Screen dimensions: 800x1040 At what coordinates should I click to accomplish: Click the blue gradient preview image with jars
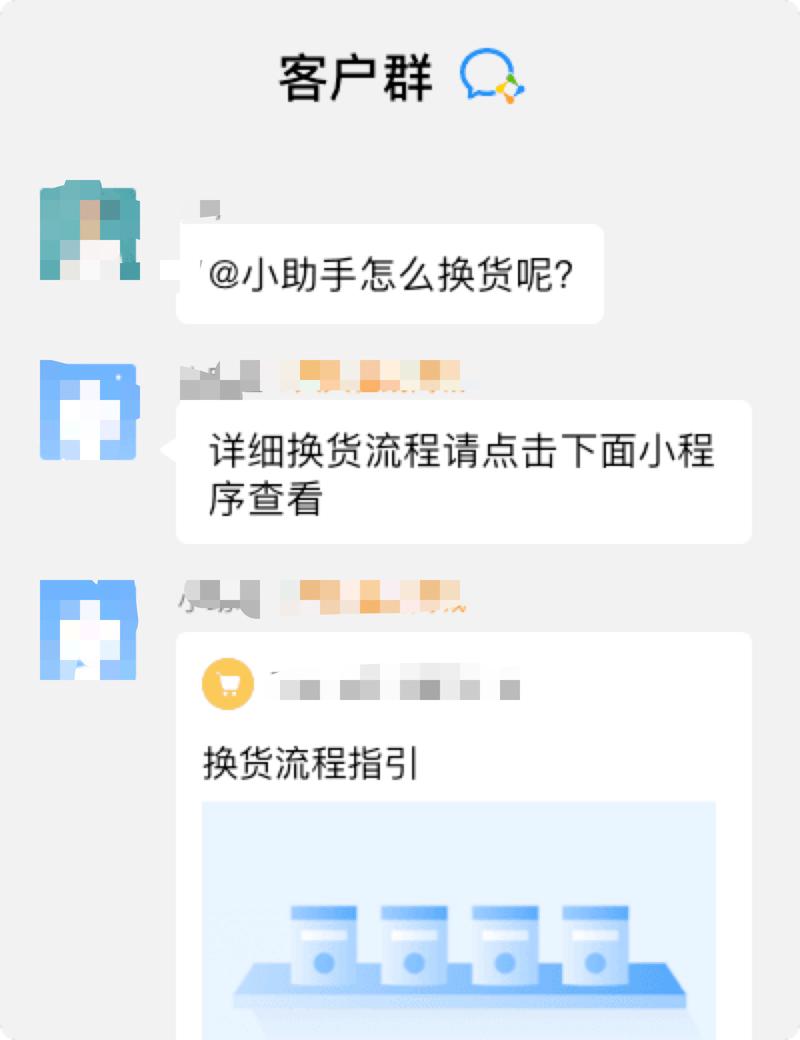[x=460, y=920]
